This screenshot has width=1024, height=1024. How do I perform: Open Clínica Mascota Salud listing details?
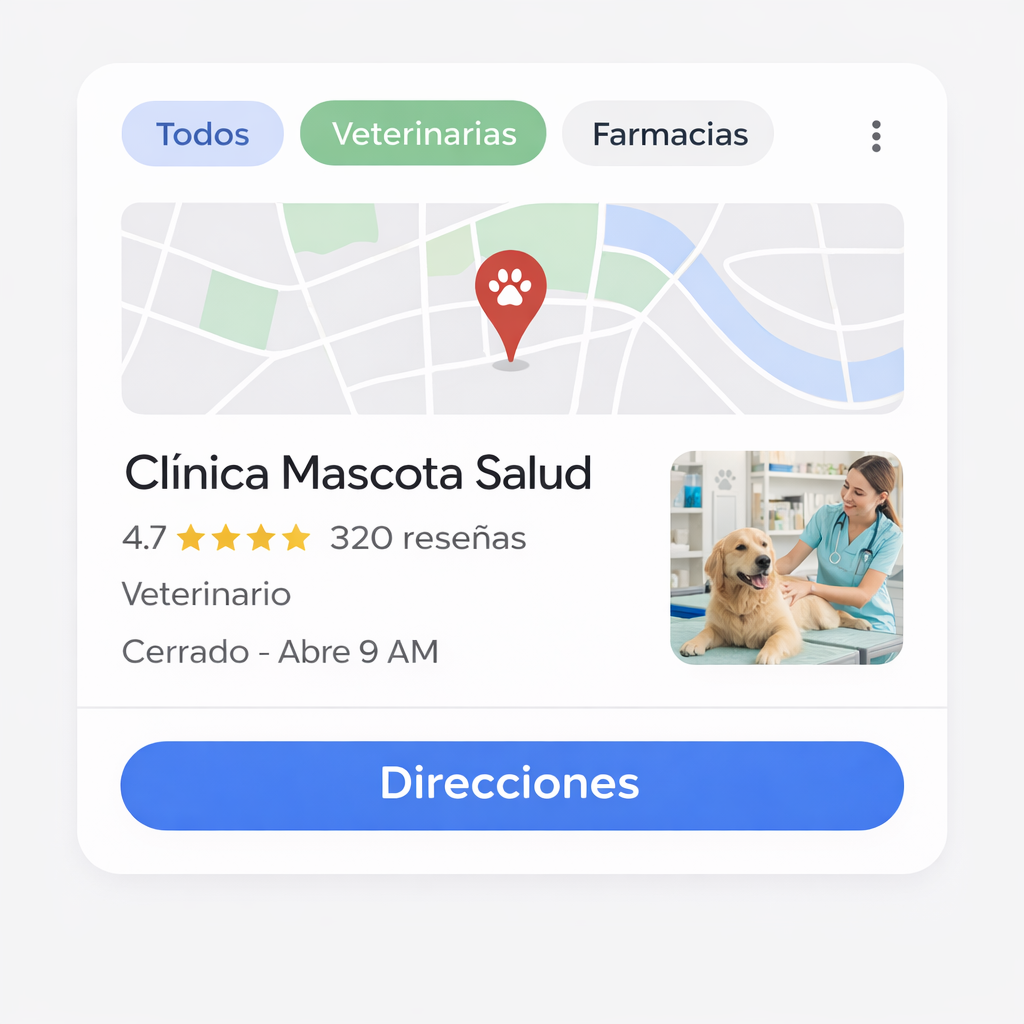coord(358,473)
